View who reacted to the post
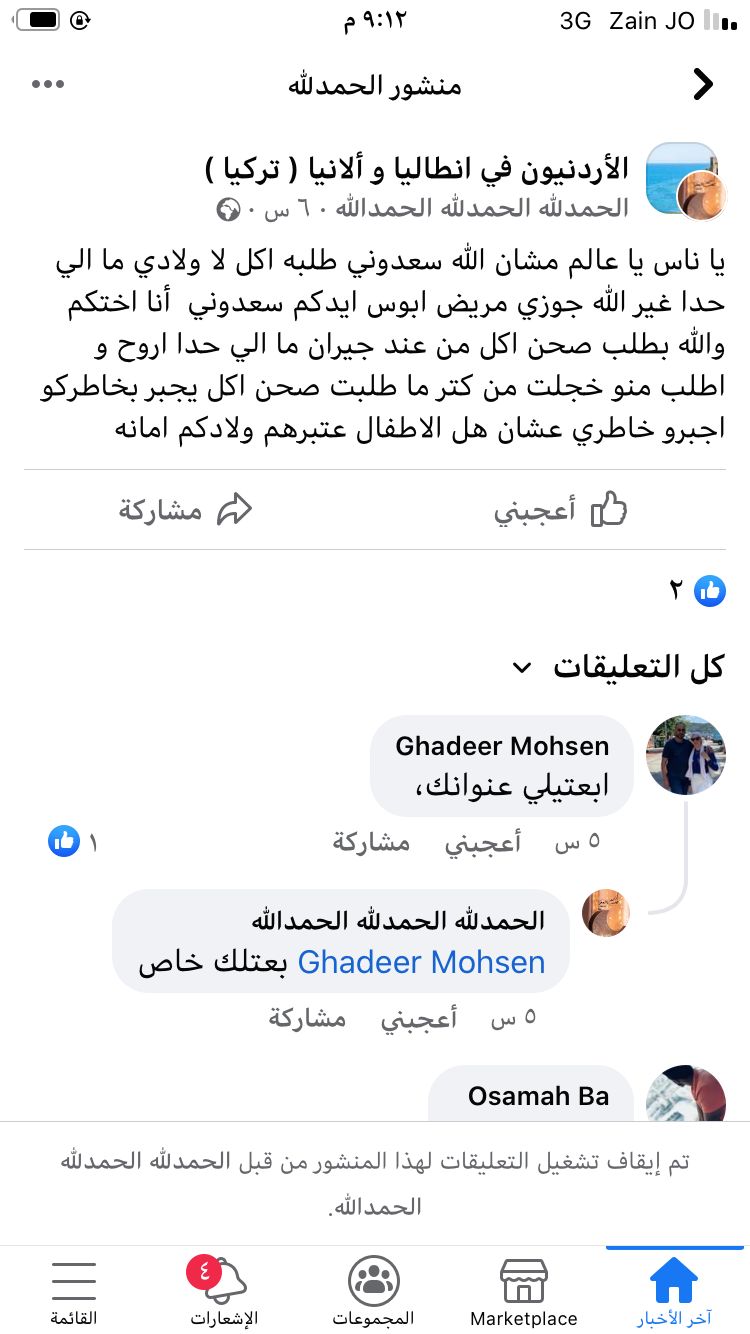The width and height of the screenshot is (750, 1334). (x=697, y=590)
